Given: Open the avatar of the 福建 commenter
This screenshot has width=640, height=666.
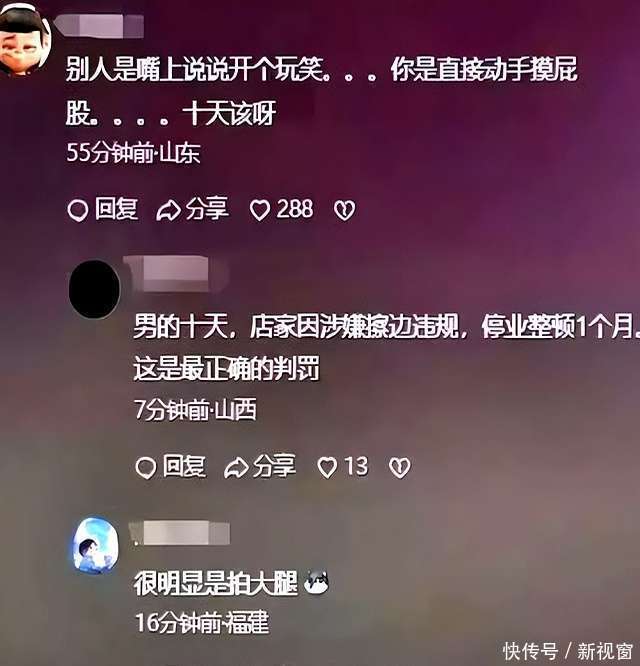Looking at the screenshot, I should point(95,546).
